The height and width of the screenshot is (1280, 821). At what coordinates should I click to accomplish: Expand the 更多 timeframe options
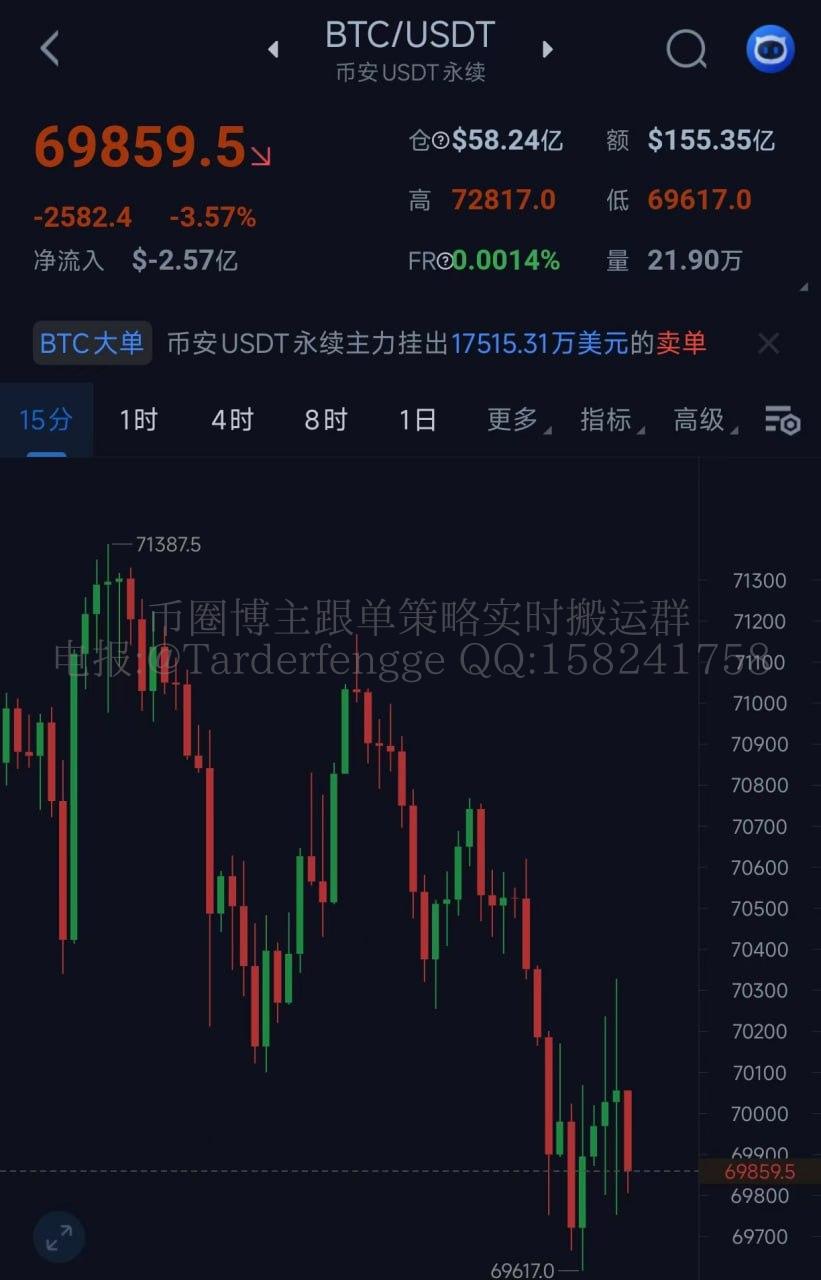[x=513, y=420]
